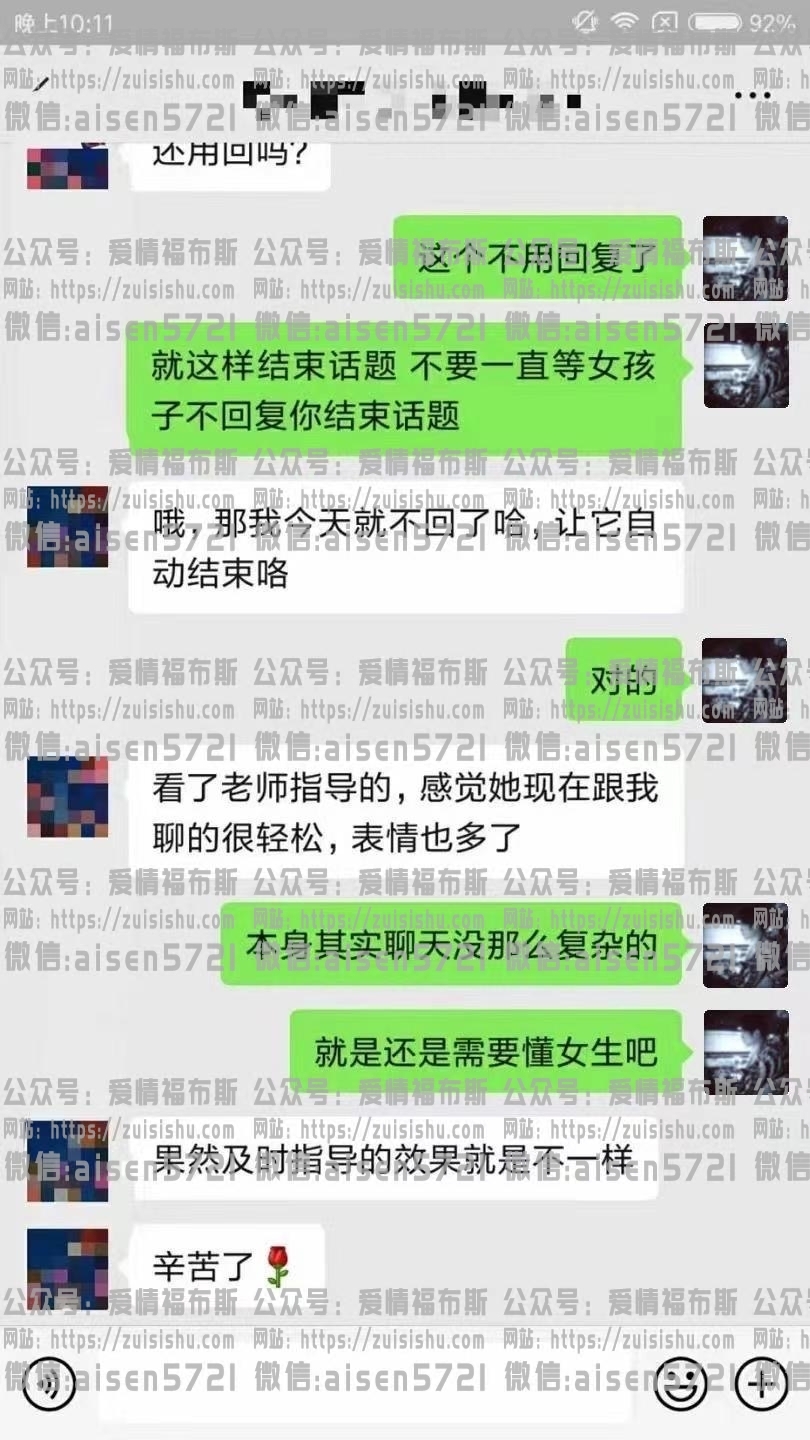This screenshot has width=810, height=1440.
Task: Switch to voice message input
Action: tap(49, 1384)
